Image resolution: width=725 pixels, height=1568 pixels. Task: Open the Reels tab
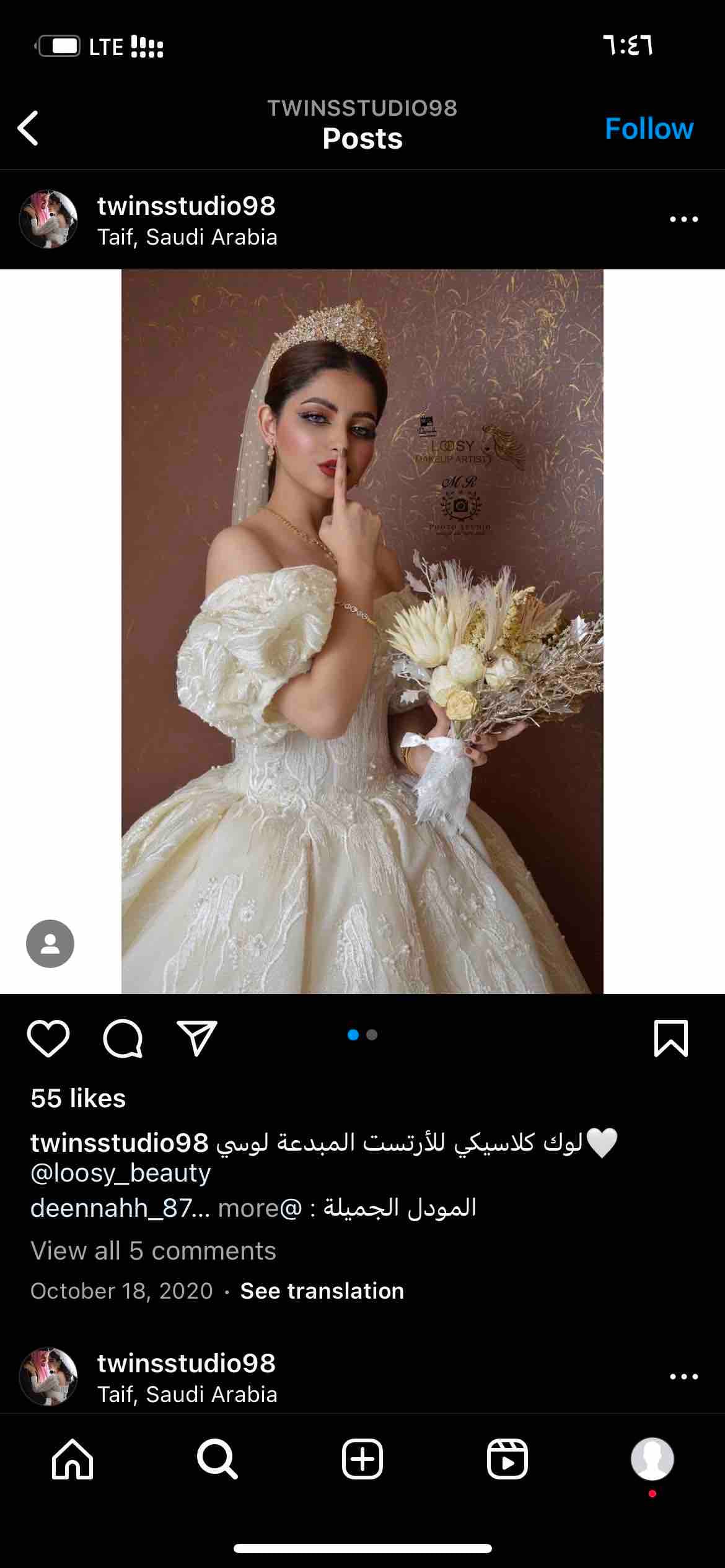[x=507, y=1459]
